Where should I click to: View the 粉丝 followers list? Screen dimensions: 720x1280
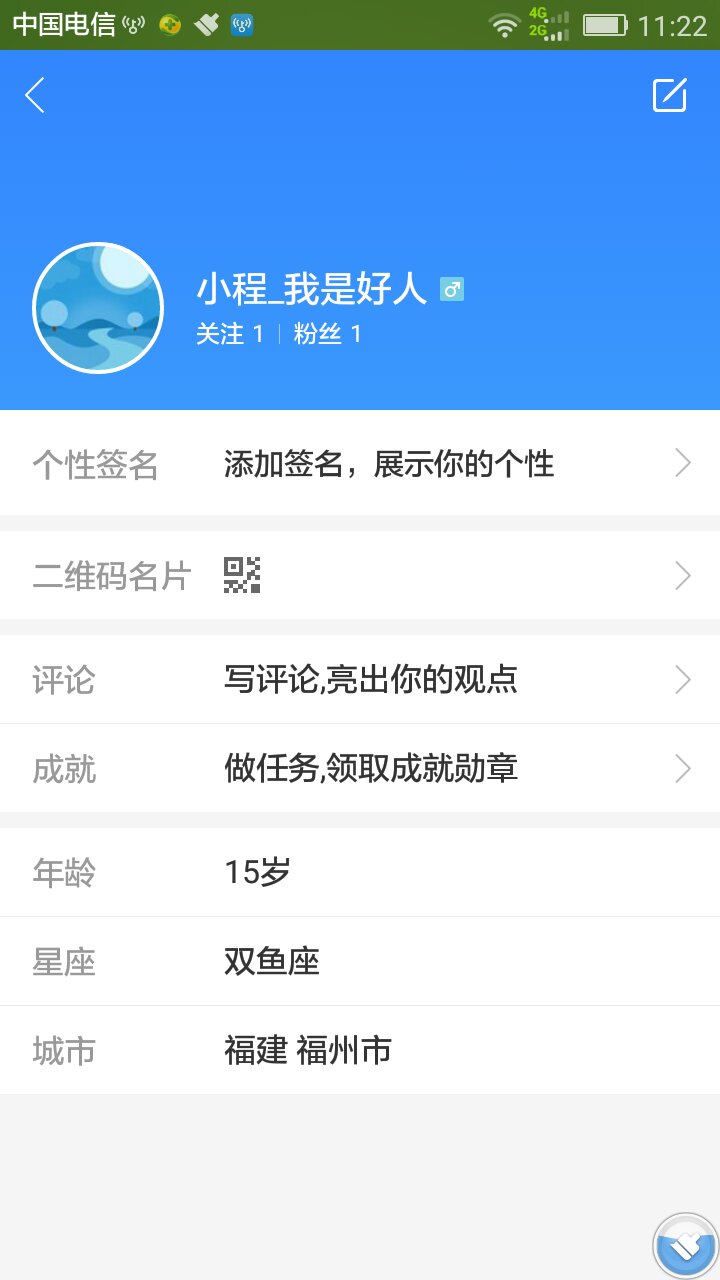pos(327,334)
